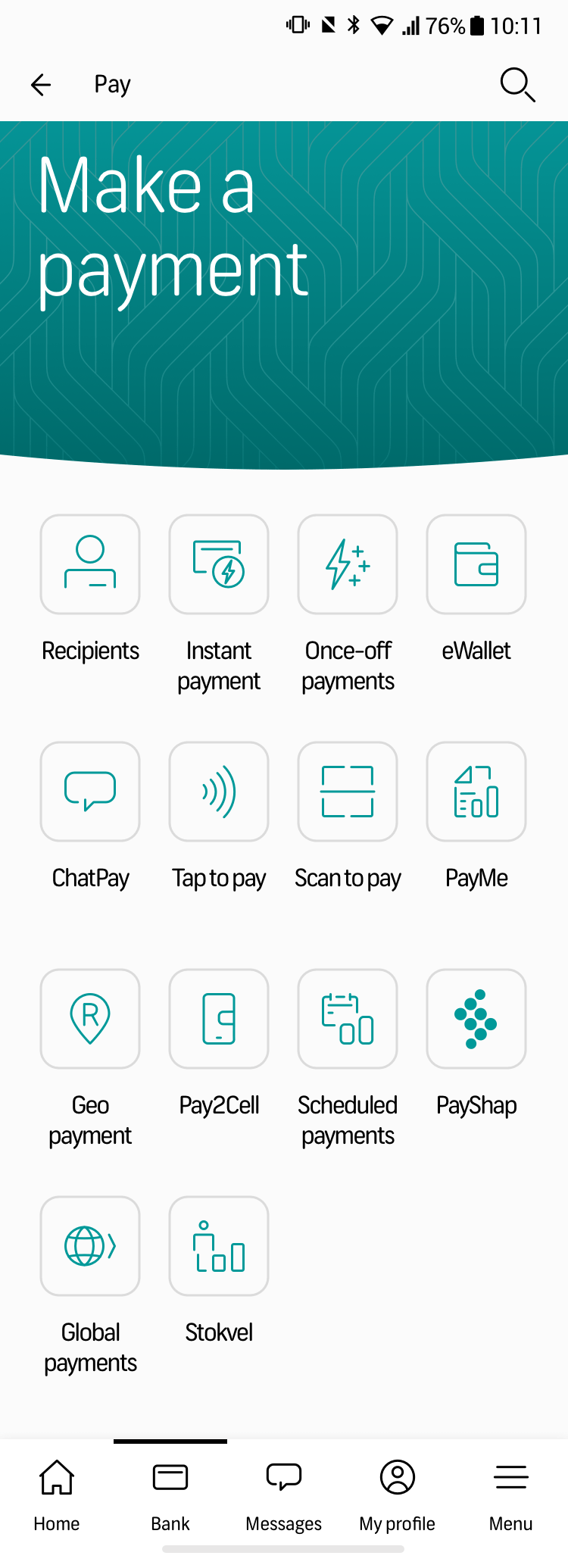This screenshot has height=1568, width=568.
Task: Open Scan to pay
Action: pos(348,792)
